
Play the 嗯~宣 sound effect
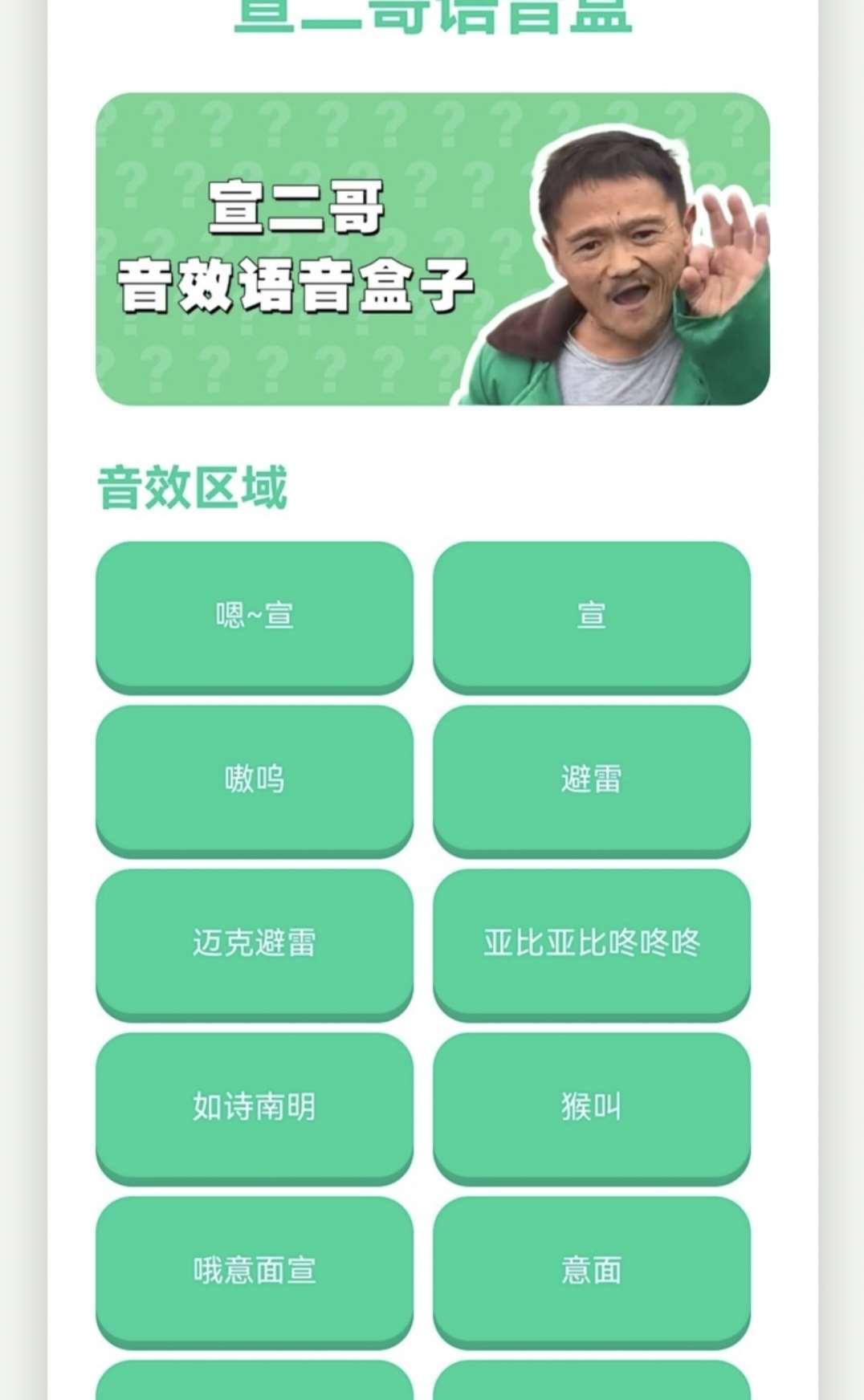click(255, 615)
